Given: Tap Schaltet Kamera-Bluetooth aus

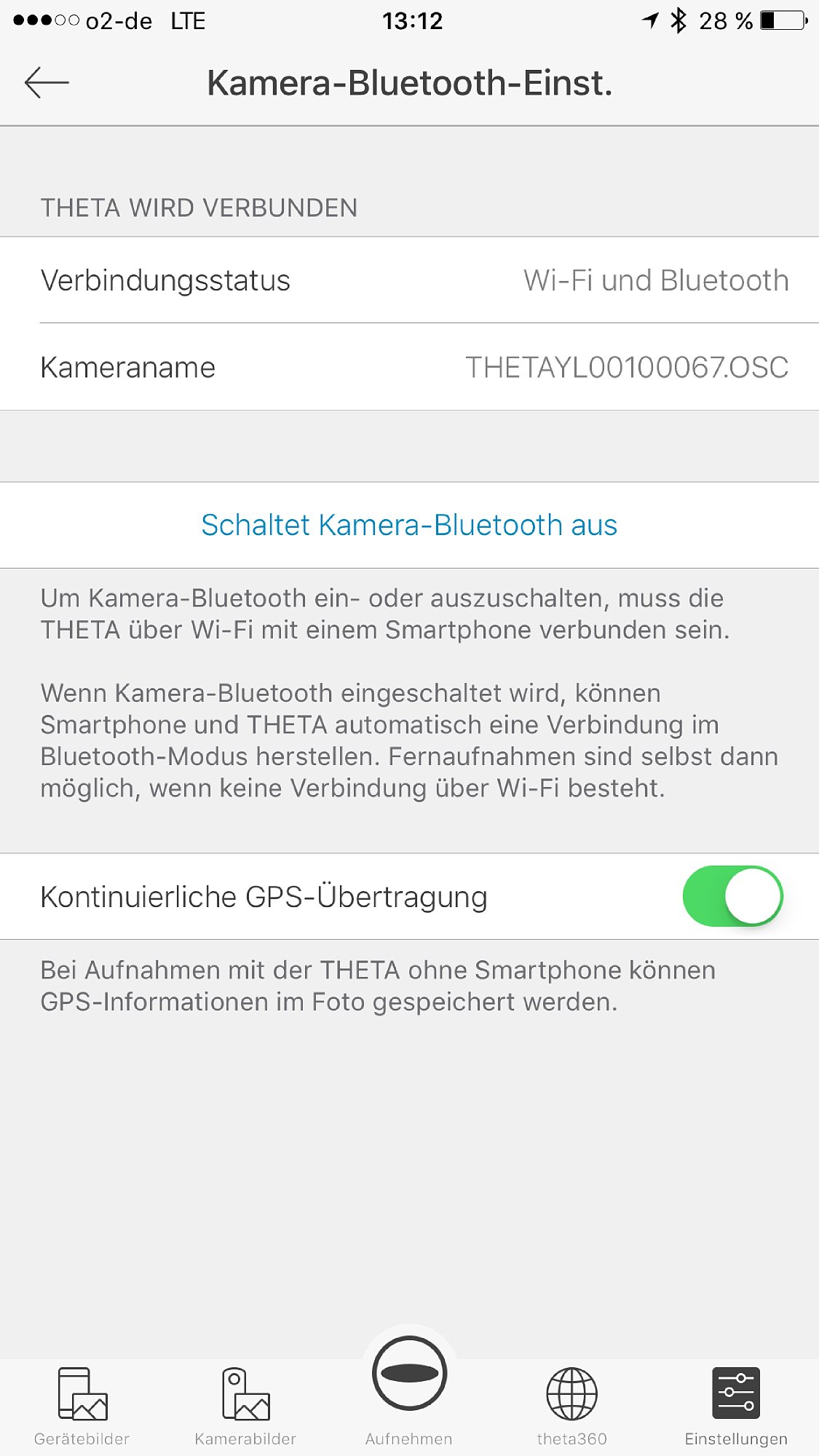Looking at the screenshot, I should (x=409, y=525).
